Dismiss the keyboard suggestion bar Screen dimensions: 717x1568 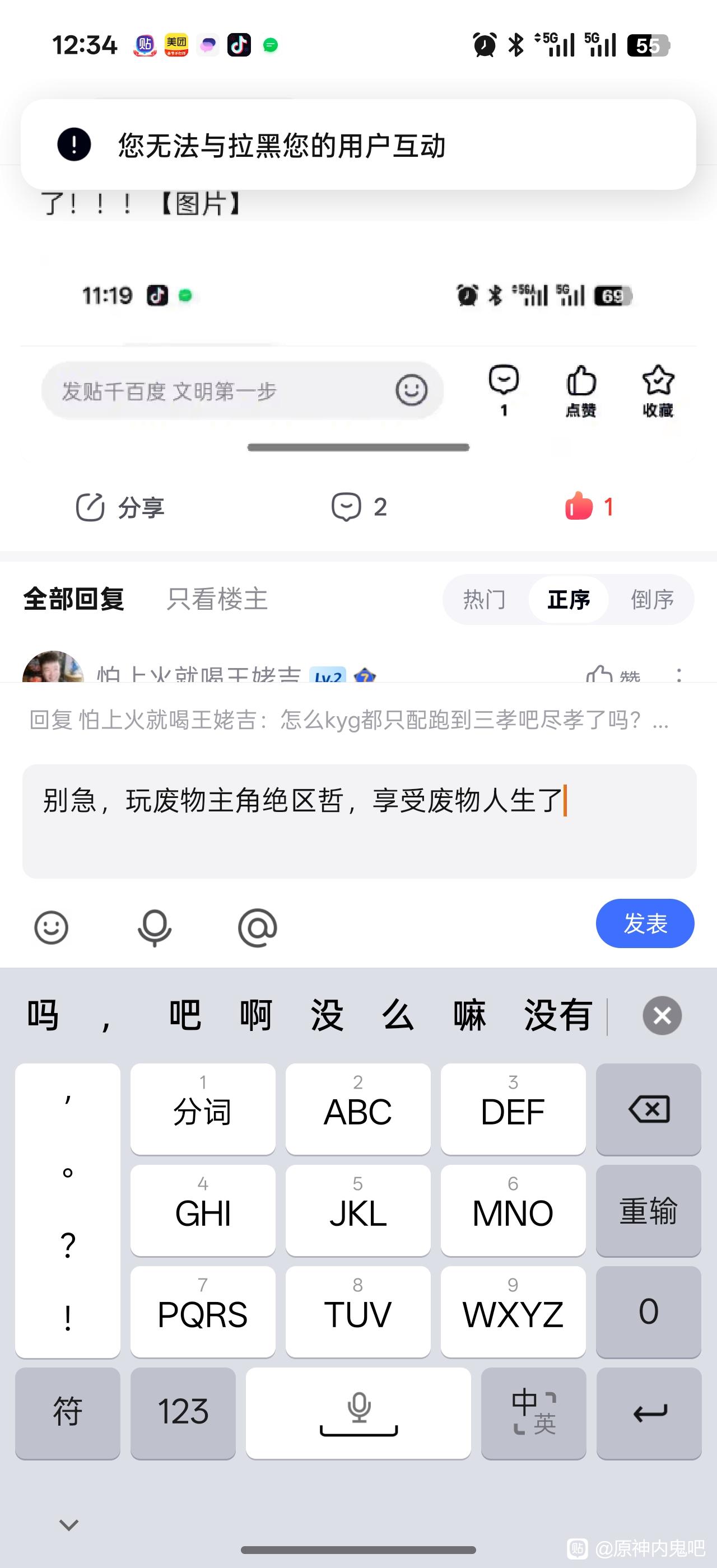click(x=662, y=1015)
